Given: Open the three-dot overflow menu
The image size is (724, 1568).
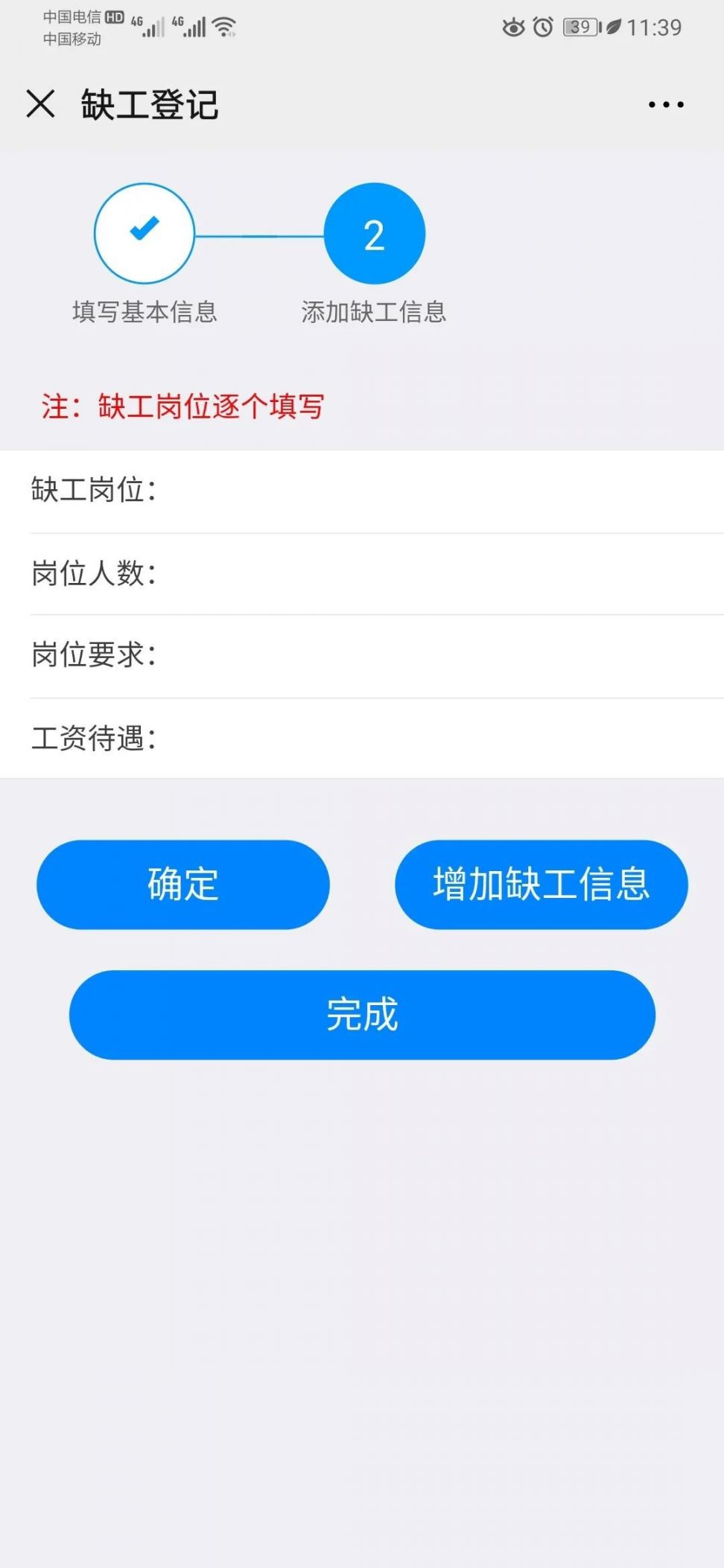Looking at the screenshot, I should (665, 105).
